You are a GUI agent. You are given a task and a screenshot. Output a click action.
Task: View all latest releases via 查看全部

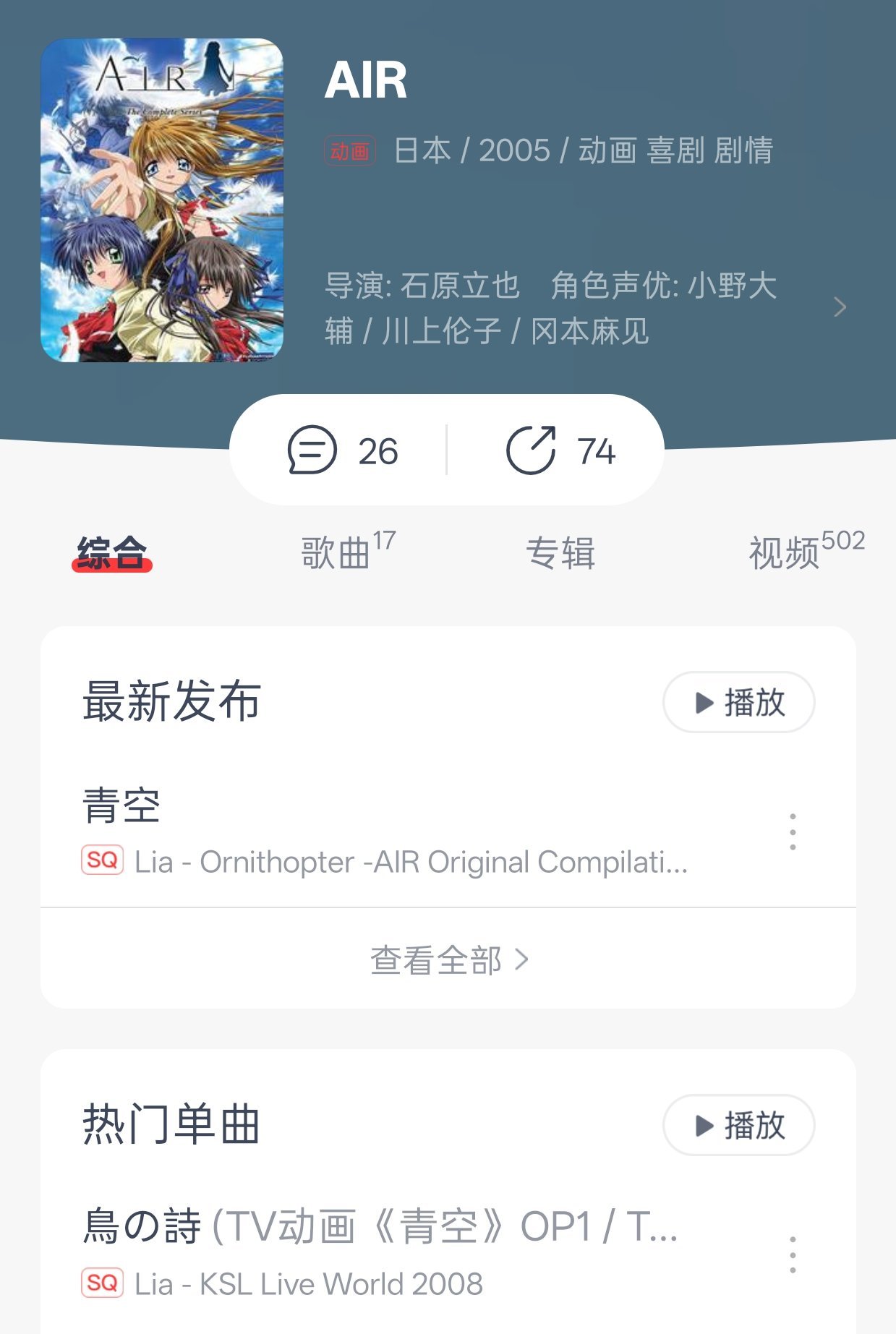(448, 960)
